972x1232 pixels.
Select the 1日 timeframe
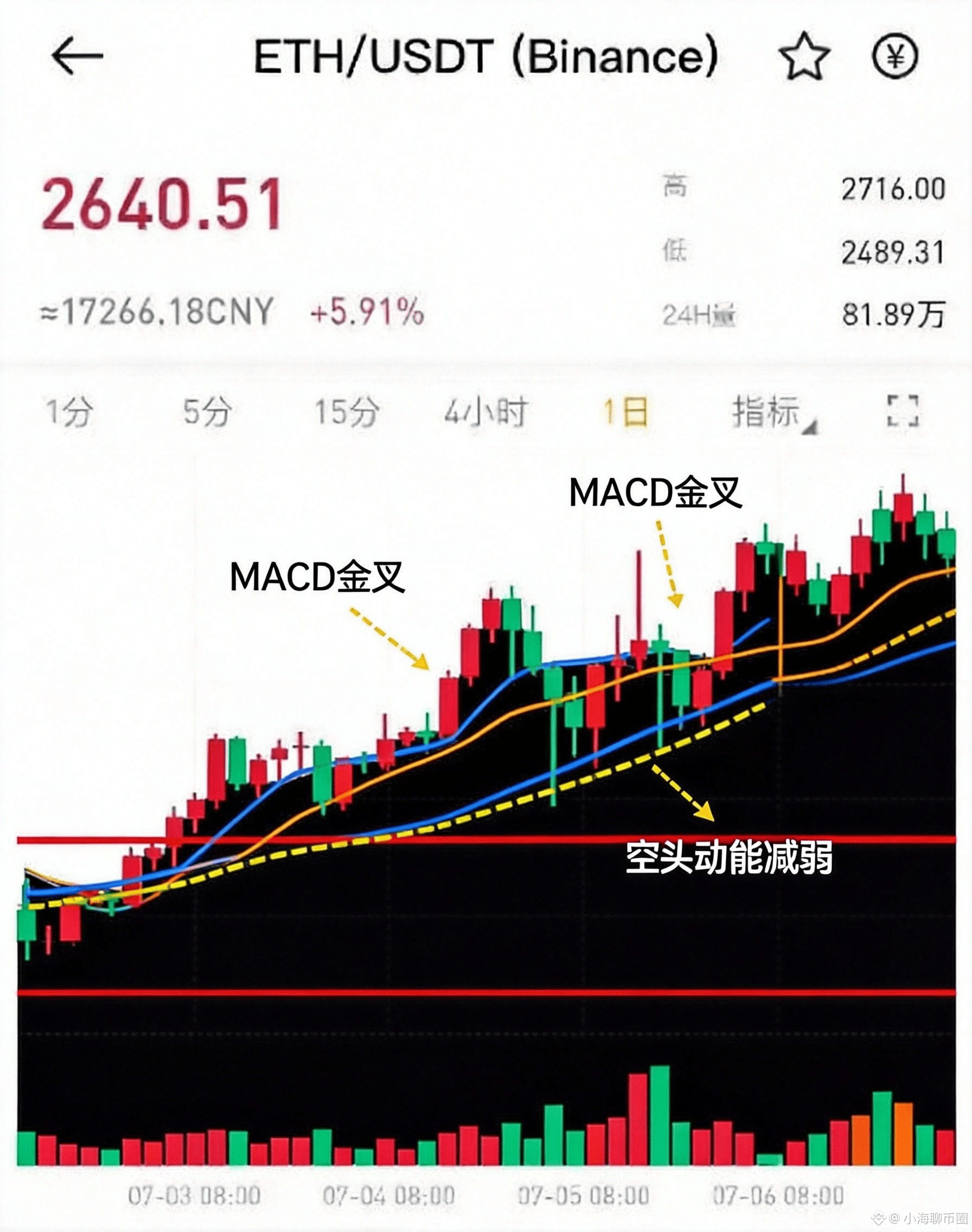click(x=625, y=412)
